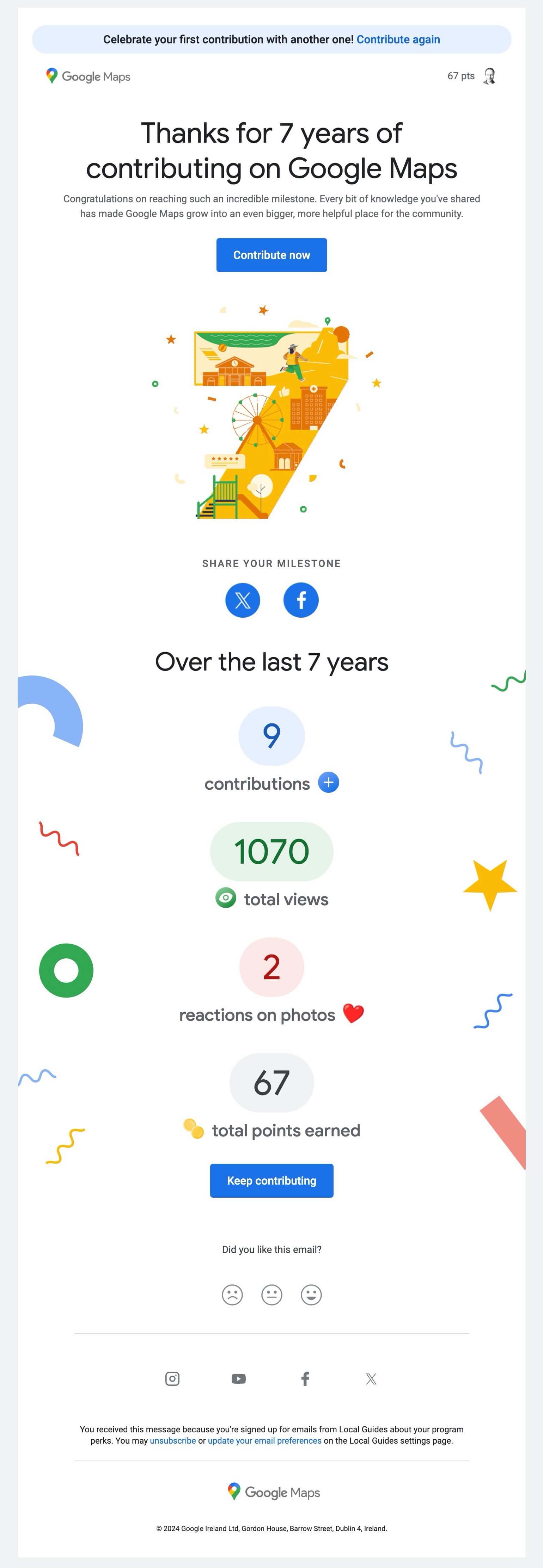Rate this email with the happy face
The image size is (543, 1568).
pos(311,1294)
